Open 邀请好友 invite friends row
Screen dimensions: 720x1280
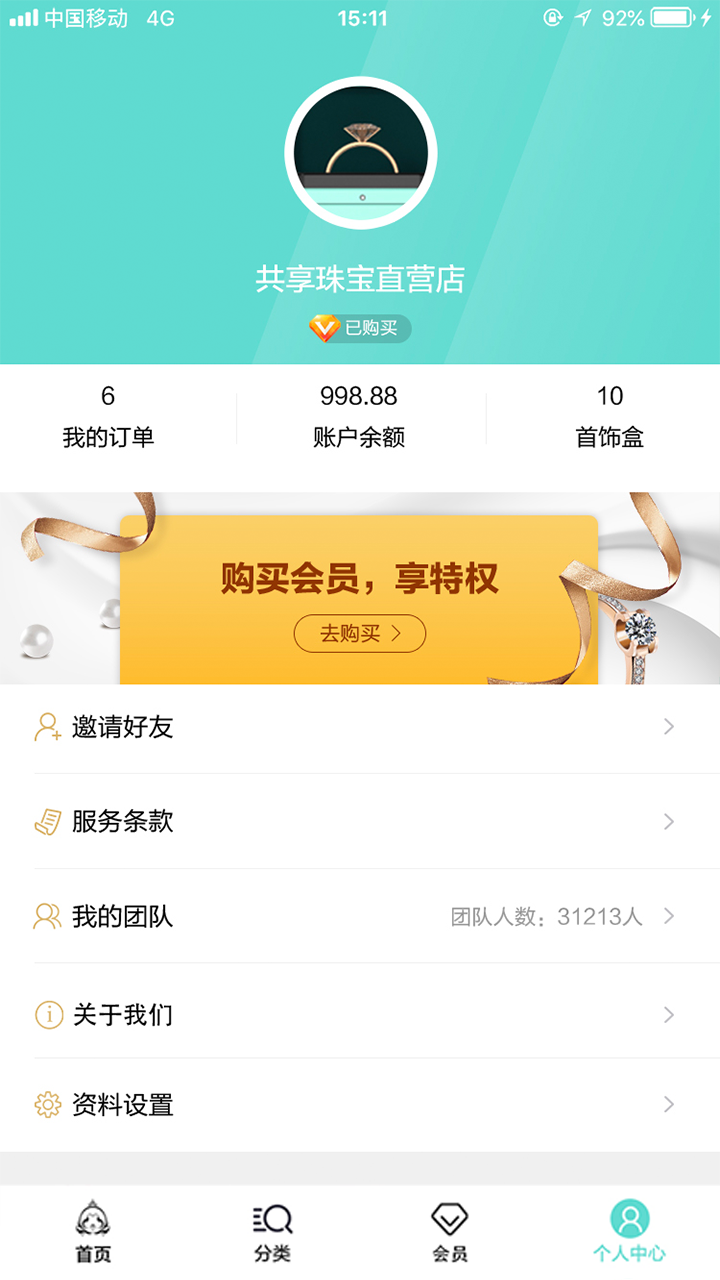click(x=360, y=727)
